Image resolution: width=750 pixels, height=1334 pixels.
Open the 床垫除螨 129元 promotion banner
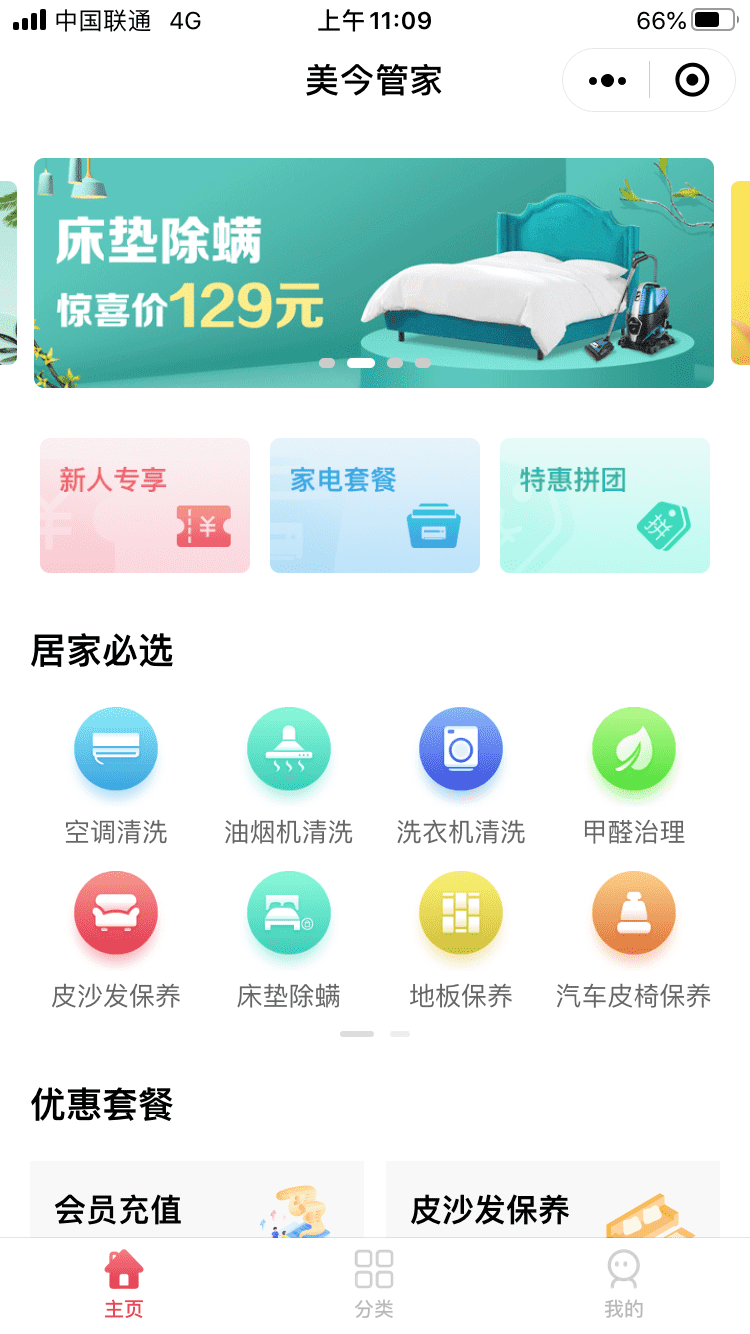click(x=374, y=272)
